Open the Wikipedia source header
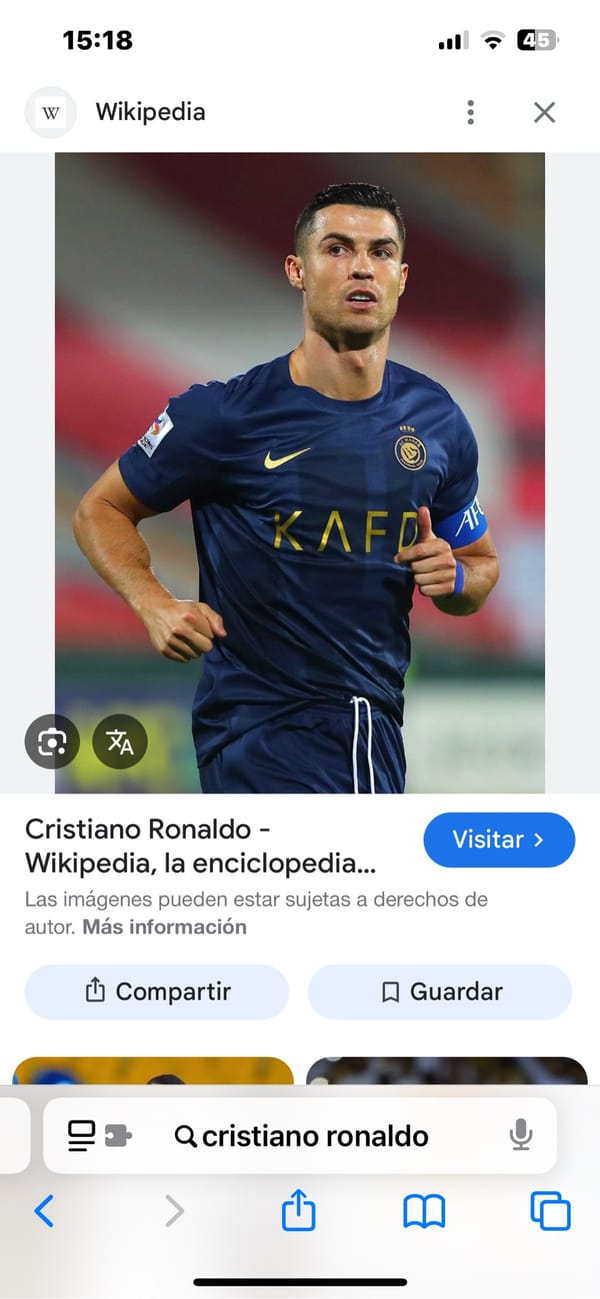Viewport: 600px width, 1299px height. click(x=150, y=112)
